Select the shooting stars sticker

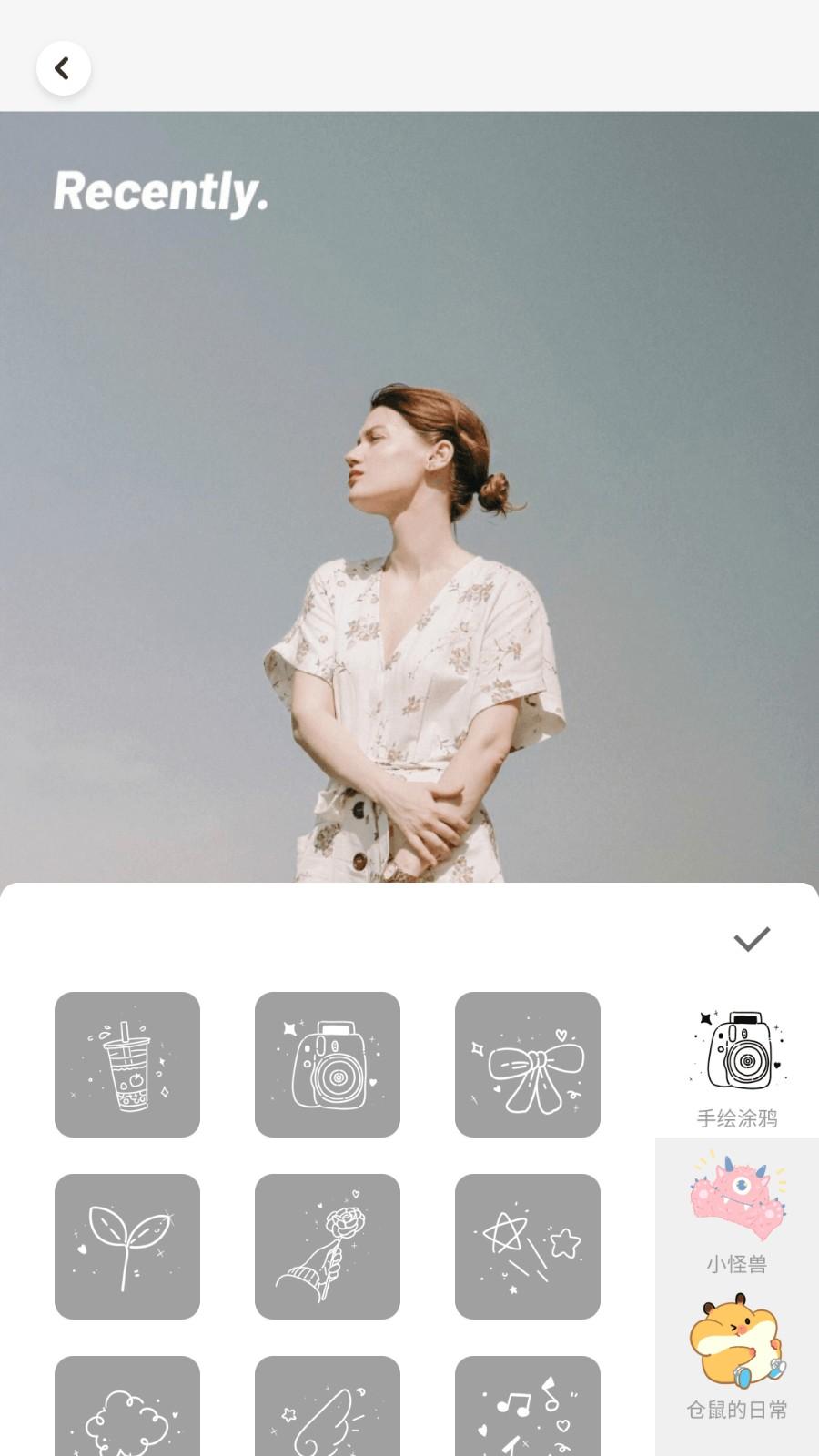(x=528, y=1246)
